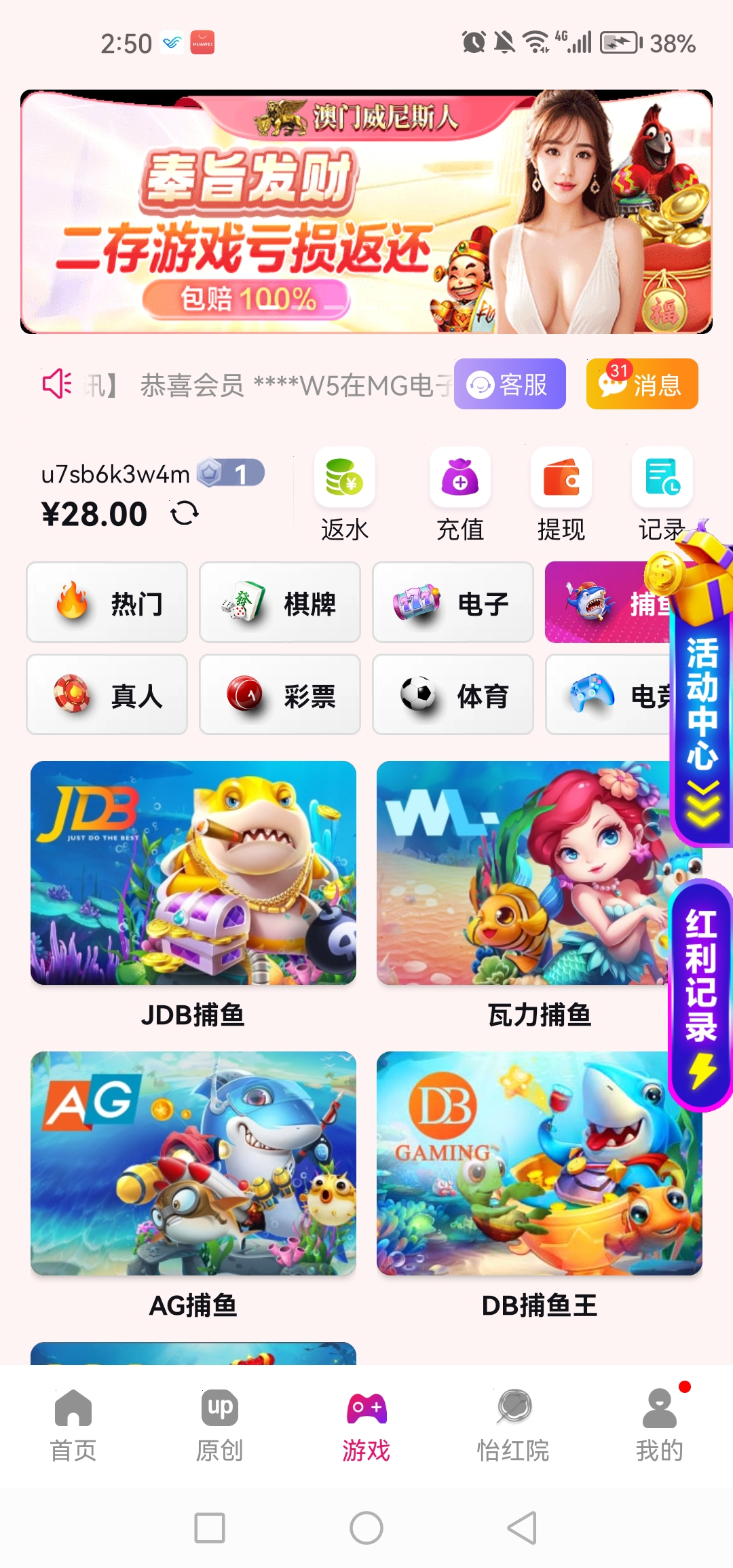Open the 红利记录 floating tab

(702, 991)
